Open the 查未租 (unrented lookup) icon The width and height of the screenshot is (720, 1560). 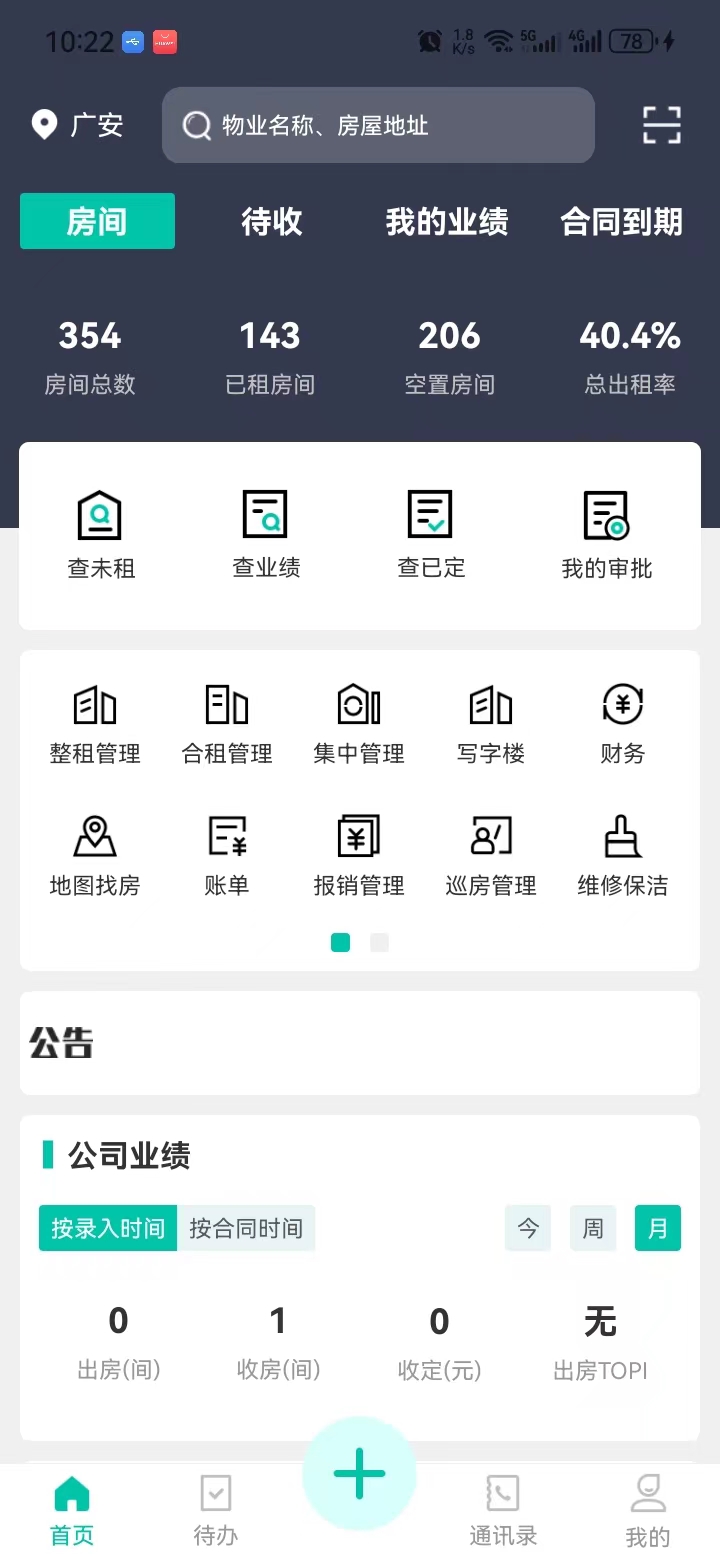pyautogui.click(x=100, y=535)
